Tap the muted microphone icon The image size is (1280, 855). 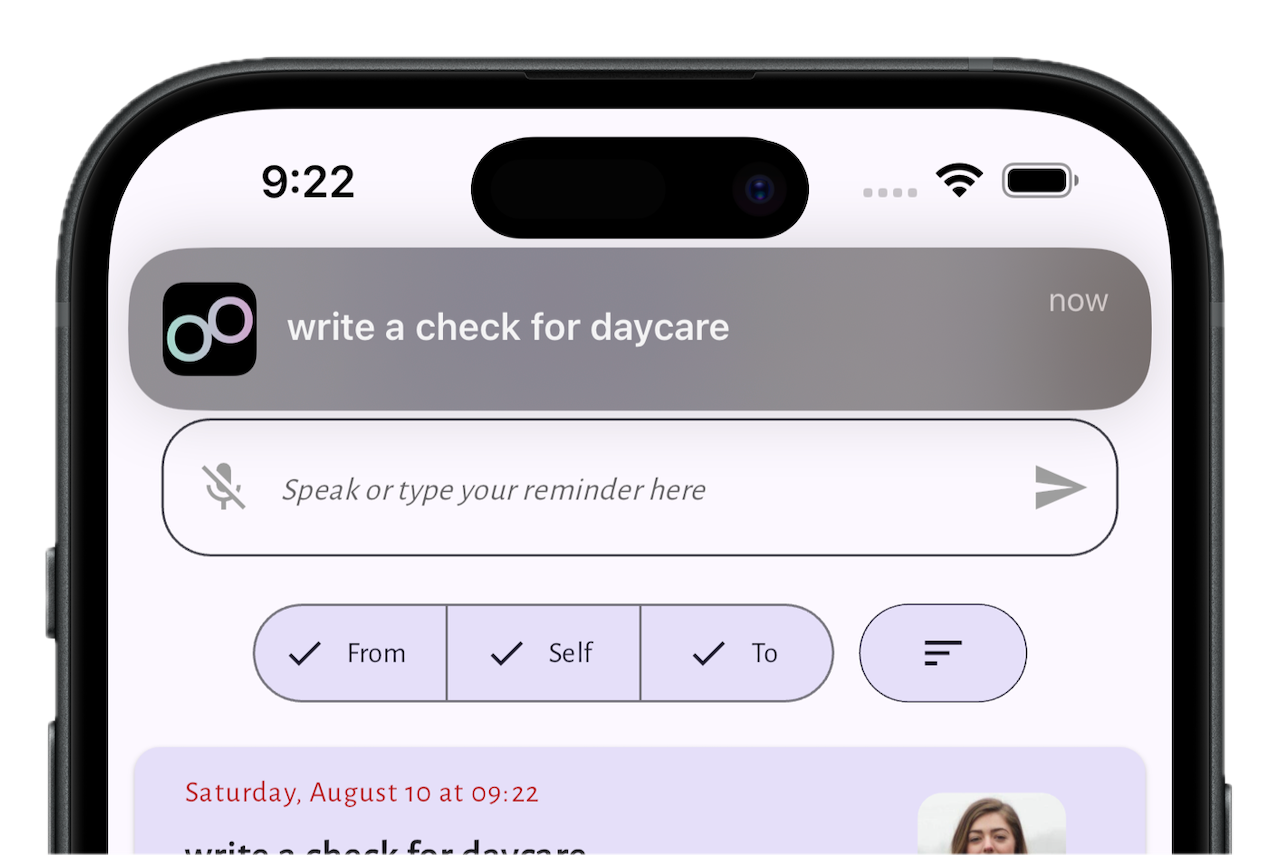[223, 487]
